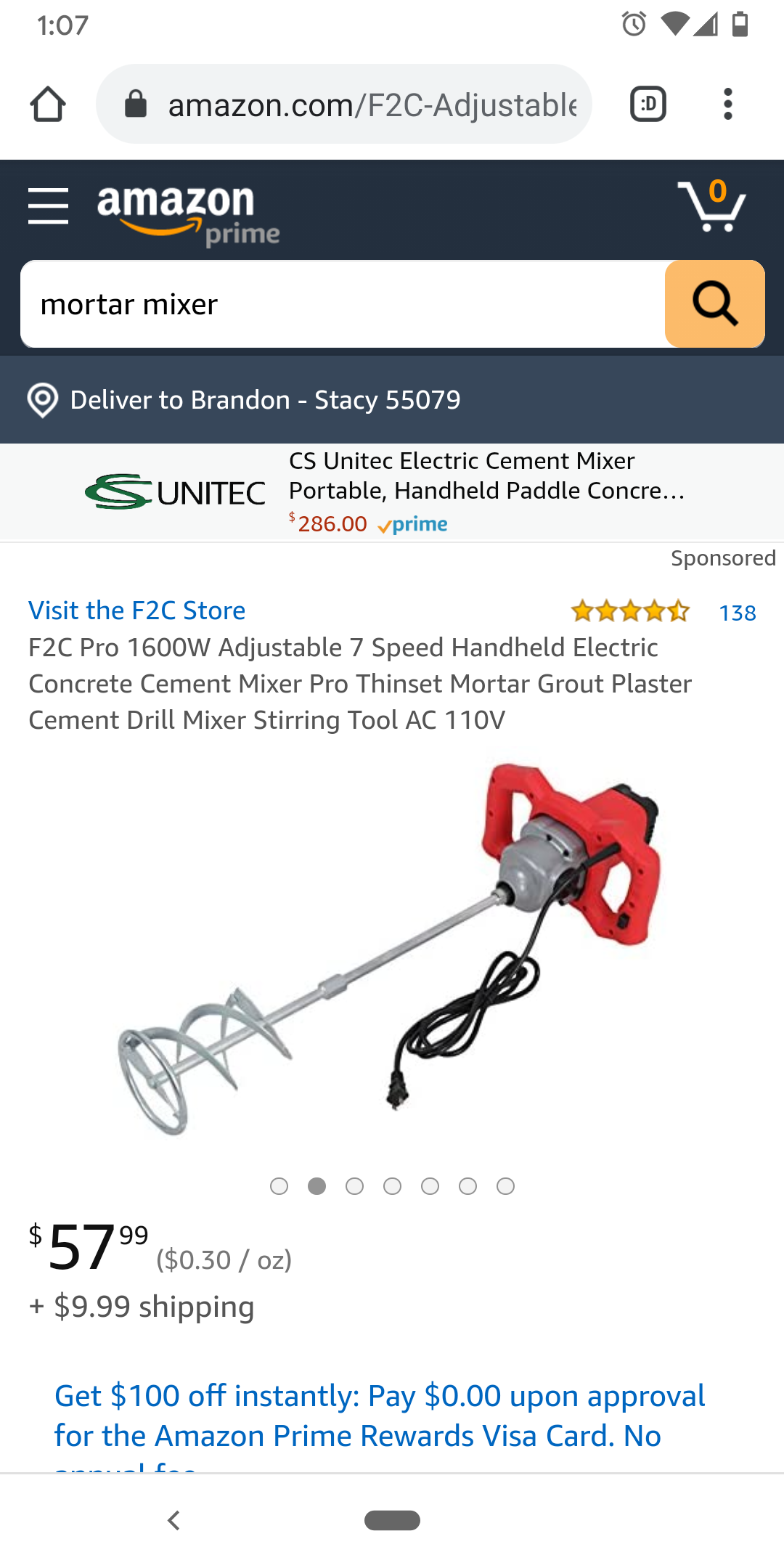Open the browser tab switcher
Viewport: 784px width, 1568px height.
[x=648, y=105]
